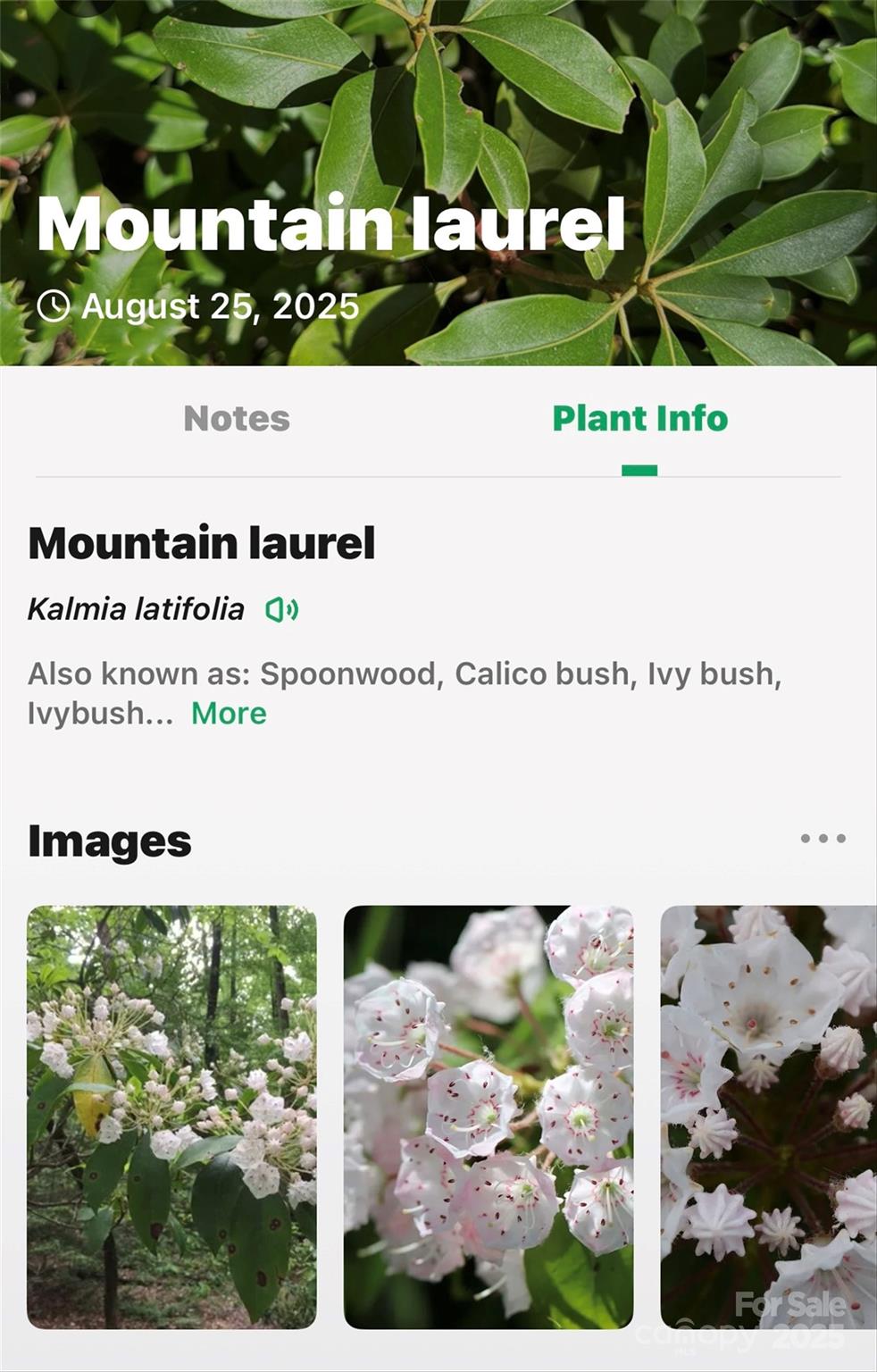The image size is (877, 1372).
Task: View the close-up pink-spotted blossoms image
Action: (x=489, y=1117)
